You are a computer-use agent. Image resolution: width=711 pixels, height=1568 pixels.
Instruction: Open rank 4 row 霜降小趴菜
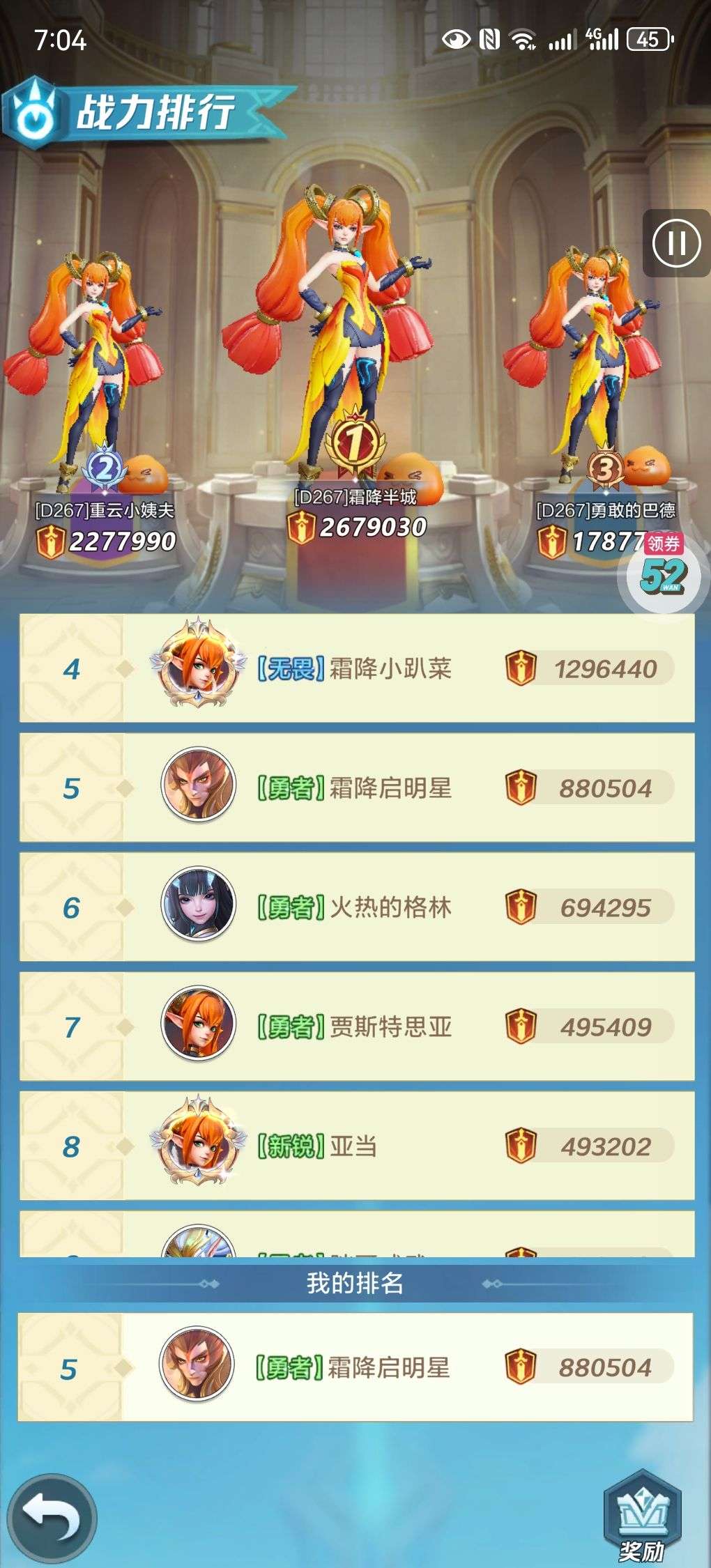[x=357, y=668]
